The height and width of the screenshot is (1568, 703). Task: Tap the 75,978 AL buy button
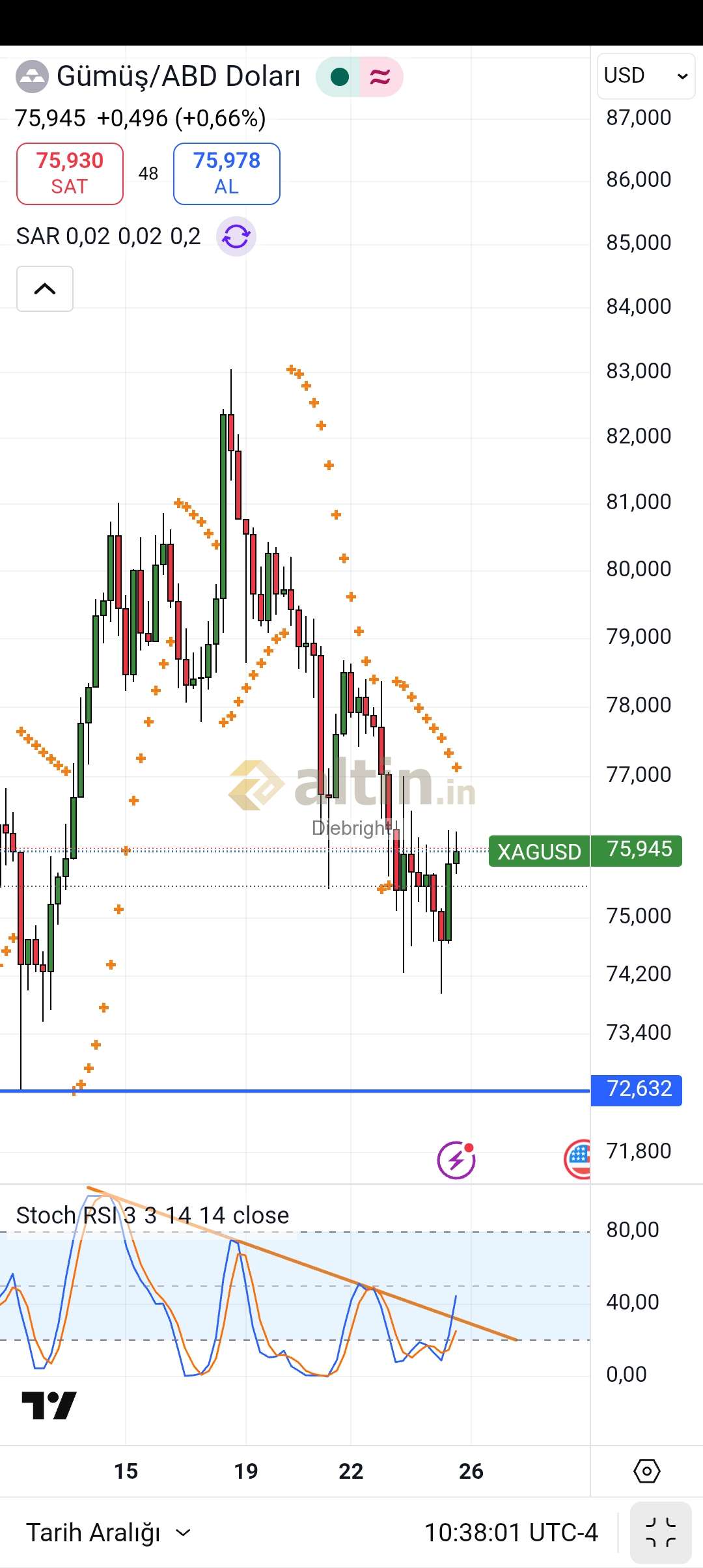click(227, 174)
